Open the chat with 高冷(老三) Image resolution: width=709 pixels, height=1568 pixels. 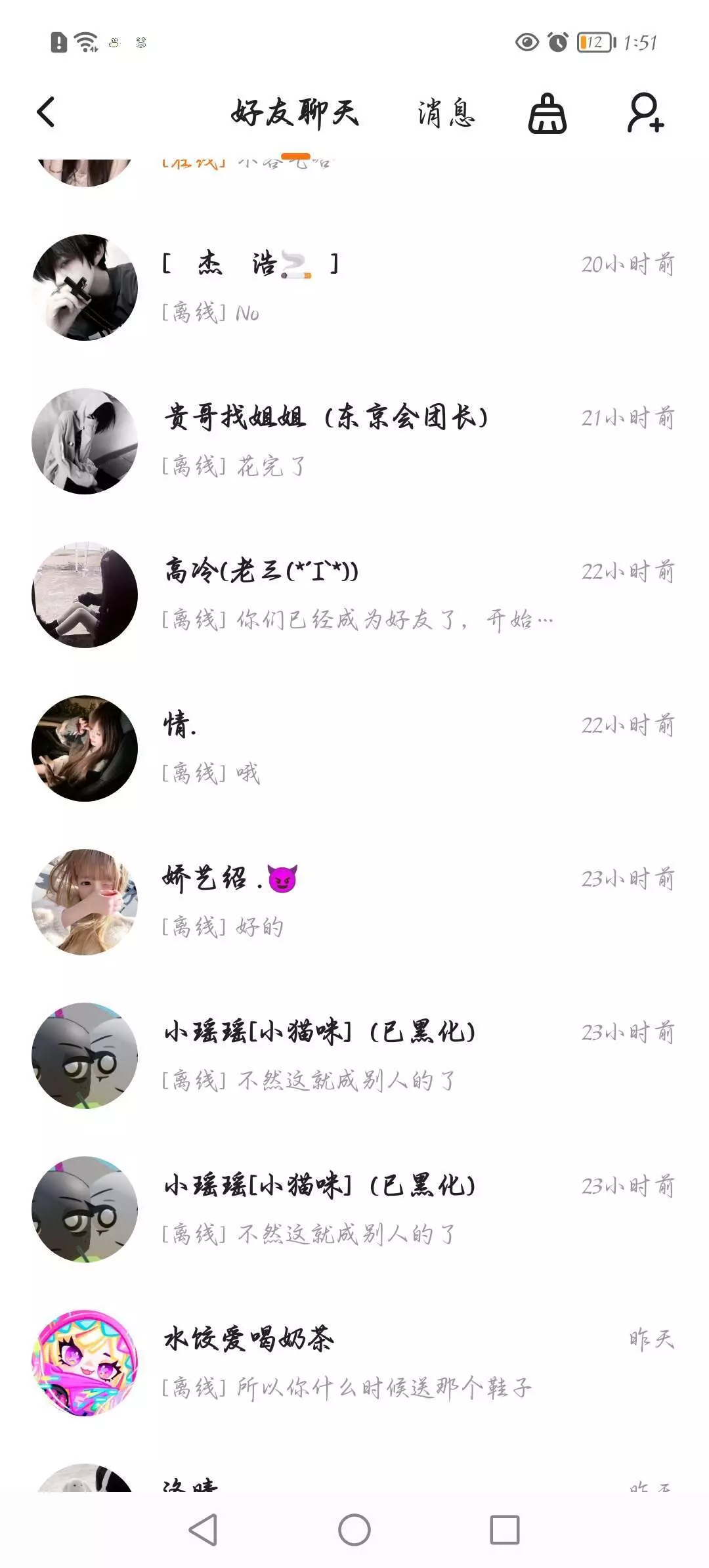[354, 595]
